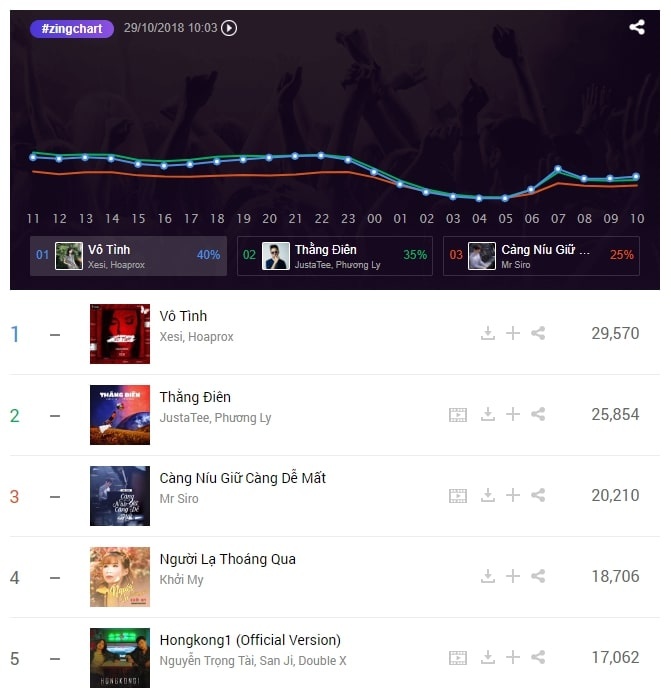
Task: Share the song Vô Tình
Action: pyautogui.click(x=538, y=333)
